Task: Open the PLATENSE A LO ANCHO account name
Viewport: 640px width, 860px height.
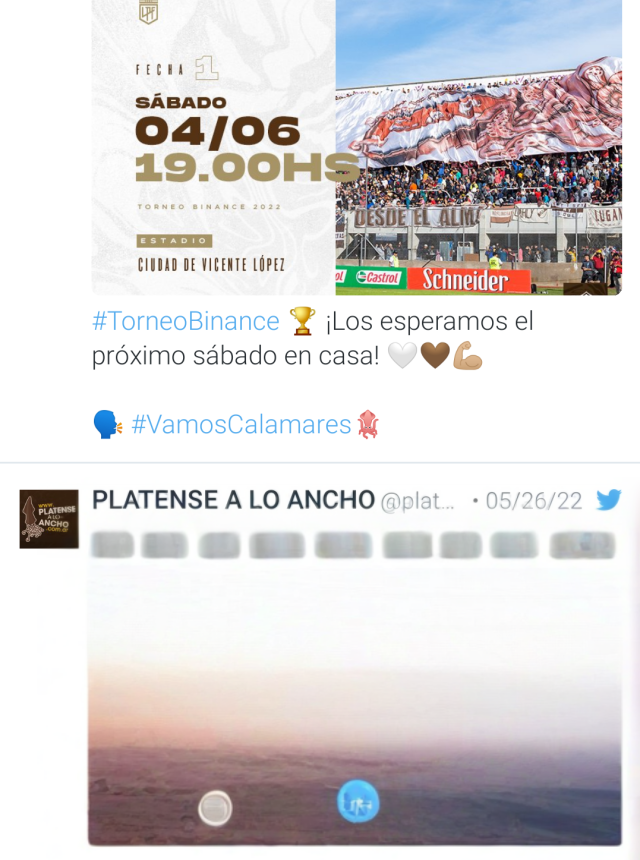Action: pyautogui.click(x=233, y=500)
